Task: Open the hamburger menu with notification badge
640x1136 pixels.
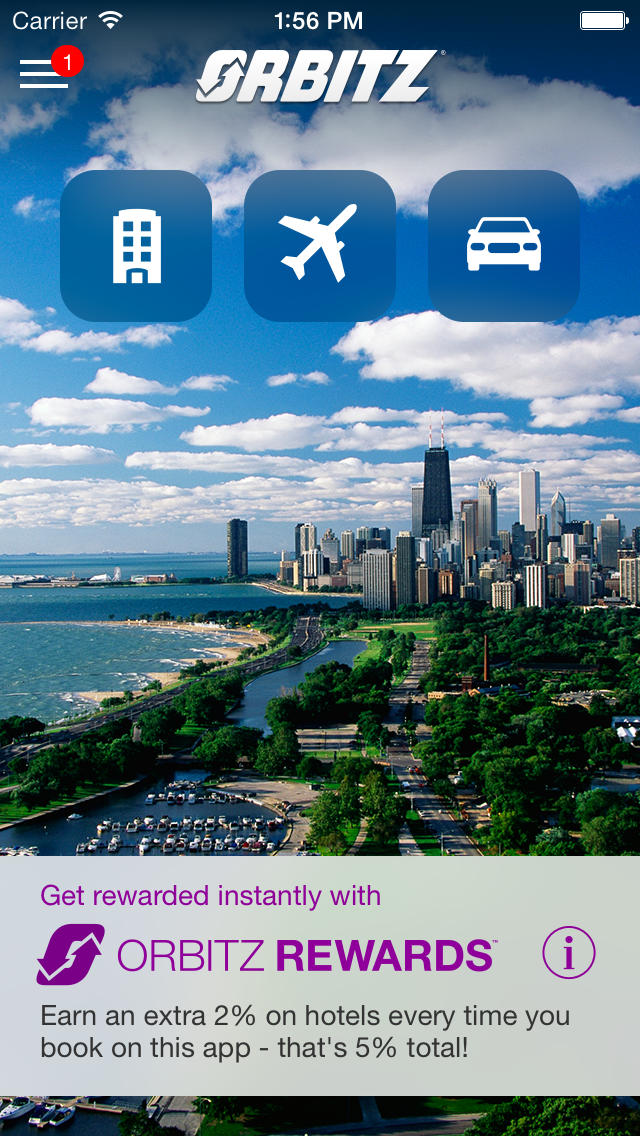Action: tap(44, 73)
